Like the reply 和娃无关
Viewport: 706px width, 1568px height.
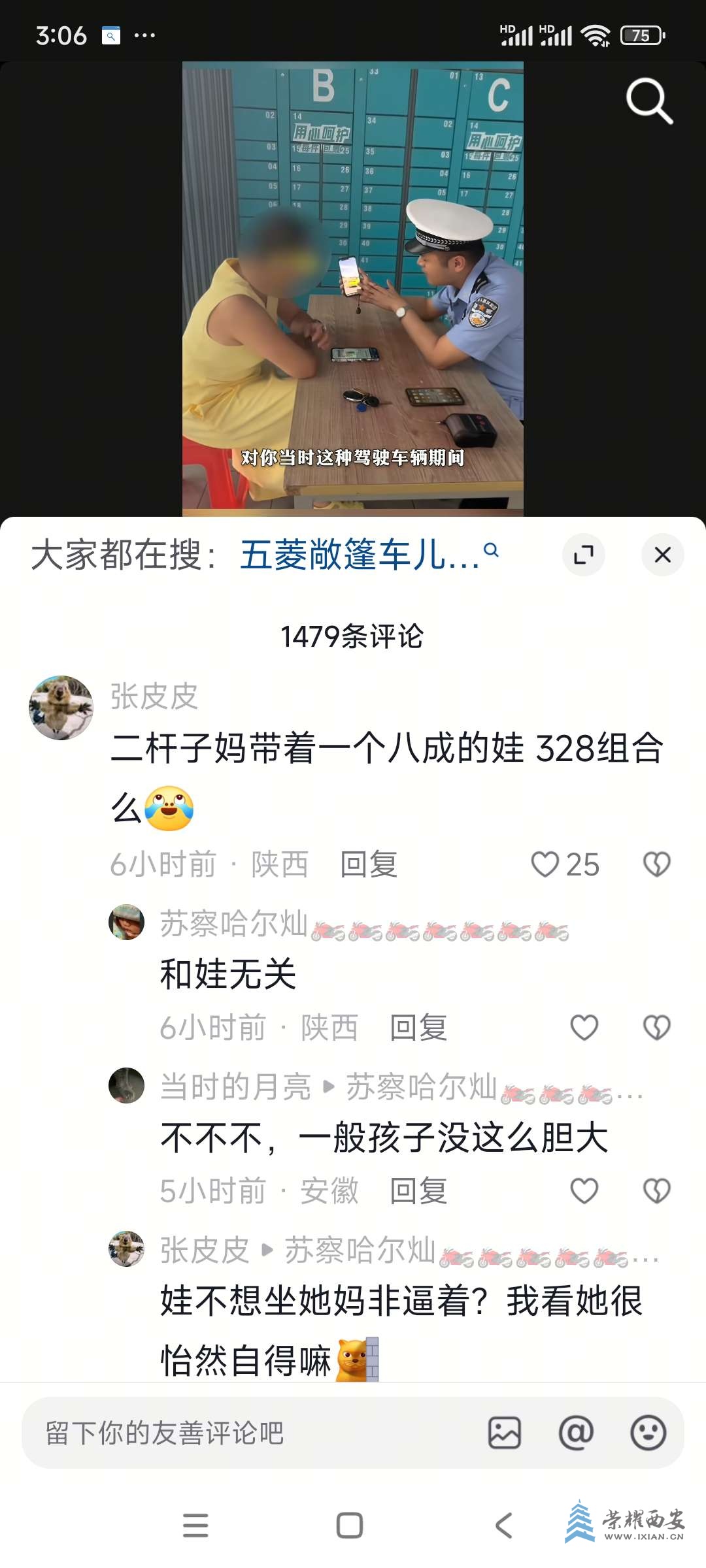584,1028
